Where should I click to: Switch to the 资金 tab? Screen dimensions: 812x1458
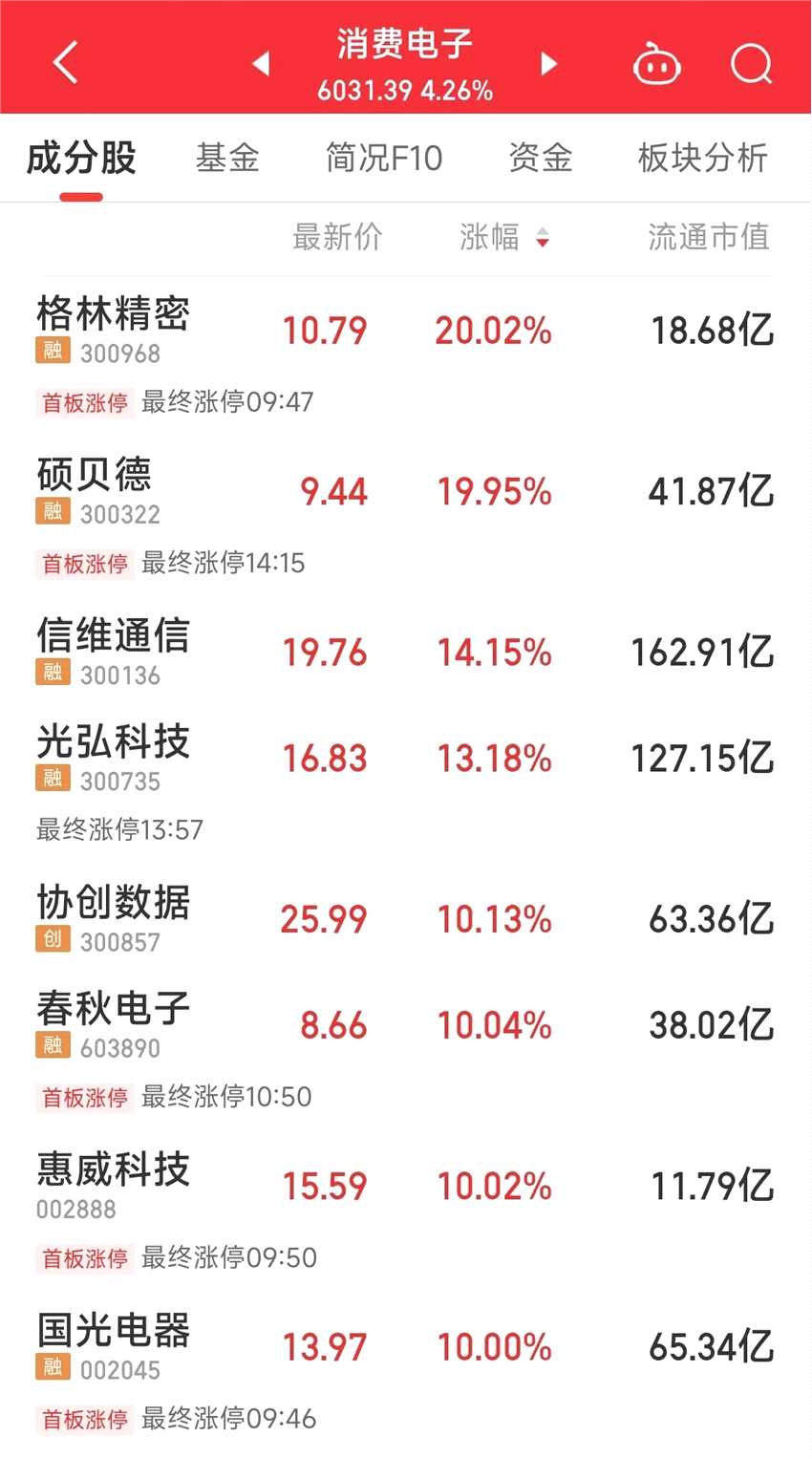[x=541, y=159]
